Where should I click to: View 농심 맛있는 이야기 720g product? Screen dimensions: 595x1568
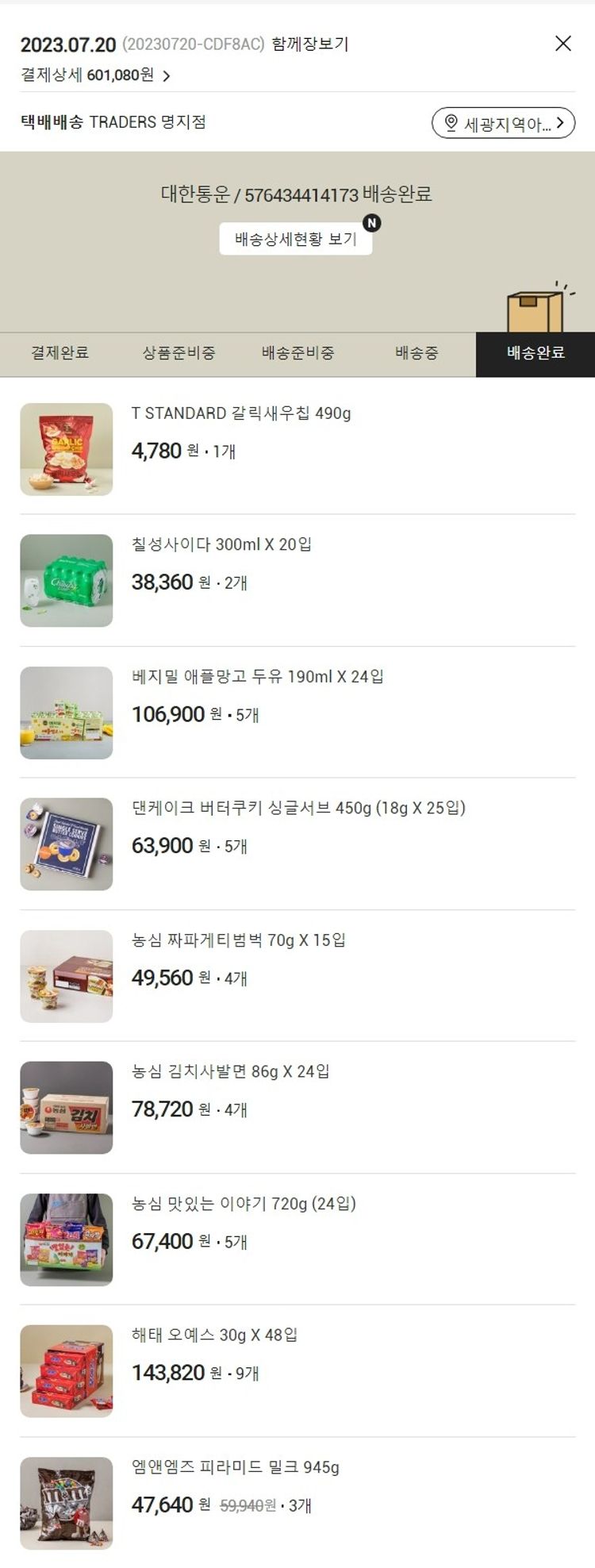244,1204
